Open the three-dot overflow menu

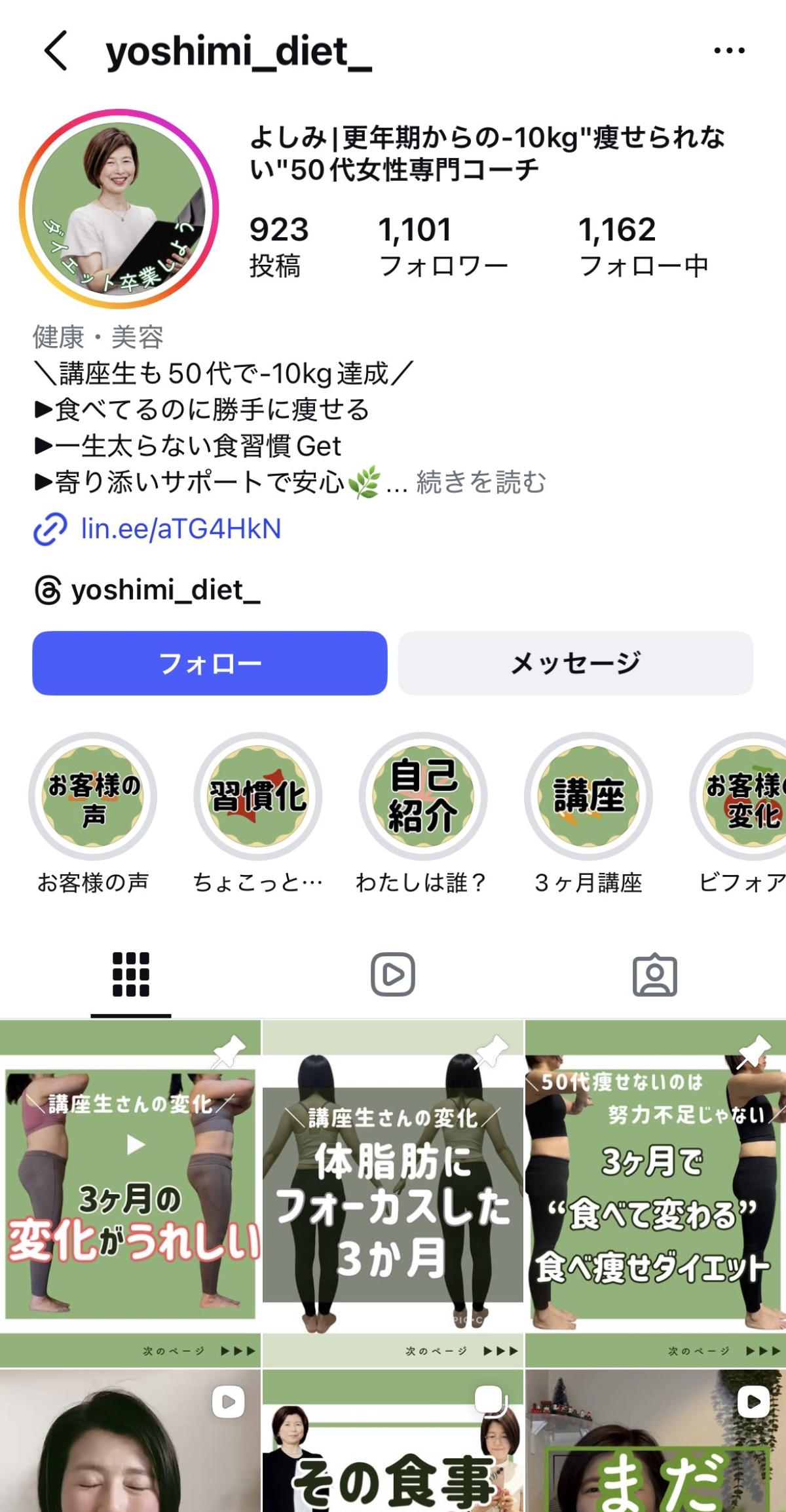pyautogui.click(x=729, y=50)
